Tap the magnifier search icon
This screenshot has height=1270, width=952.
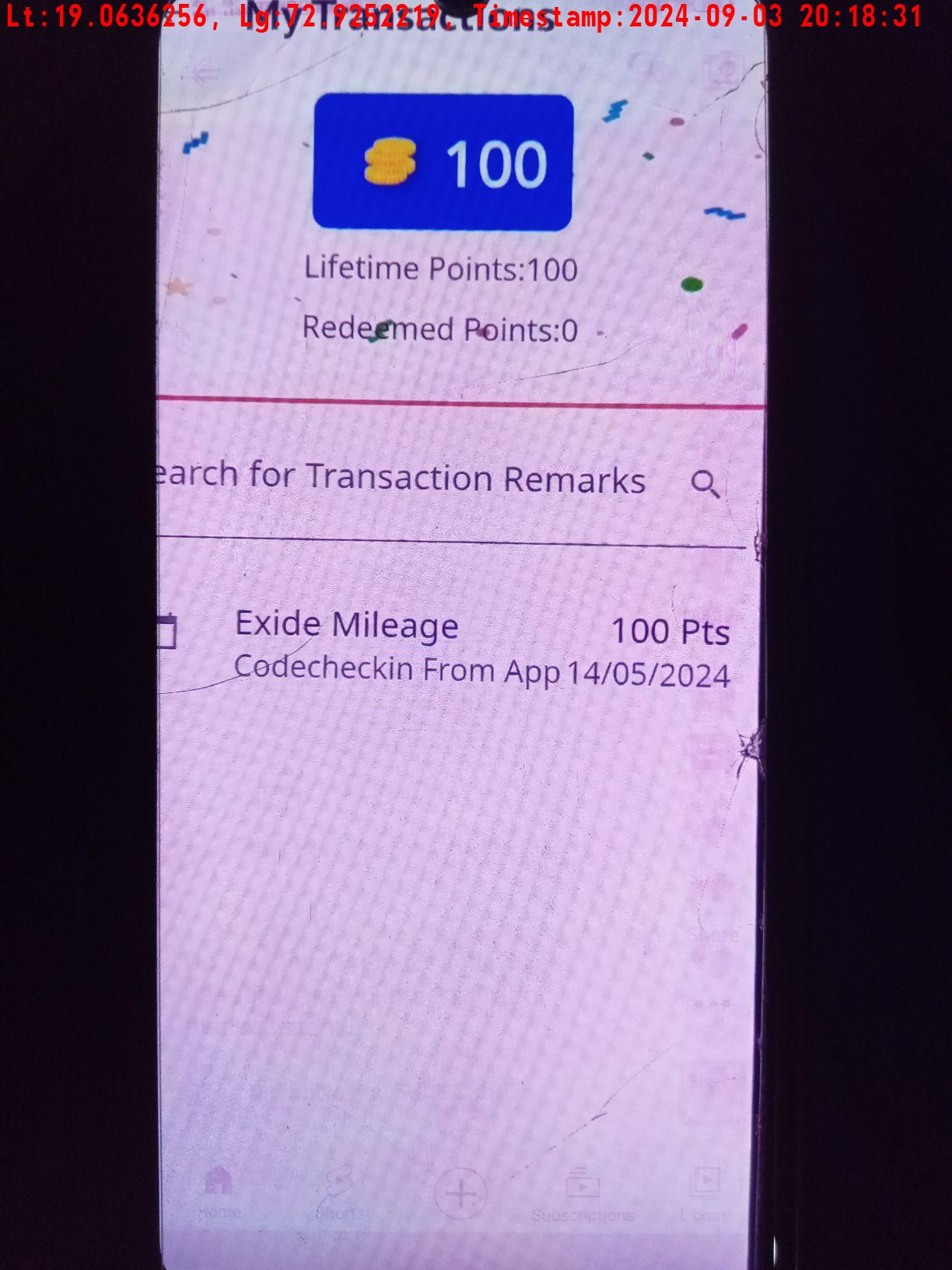click(705, 484)
